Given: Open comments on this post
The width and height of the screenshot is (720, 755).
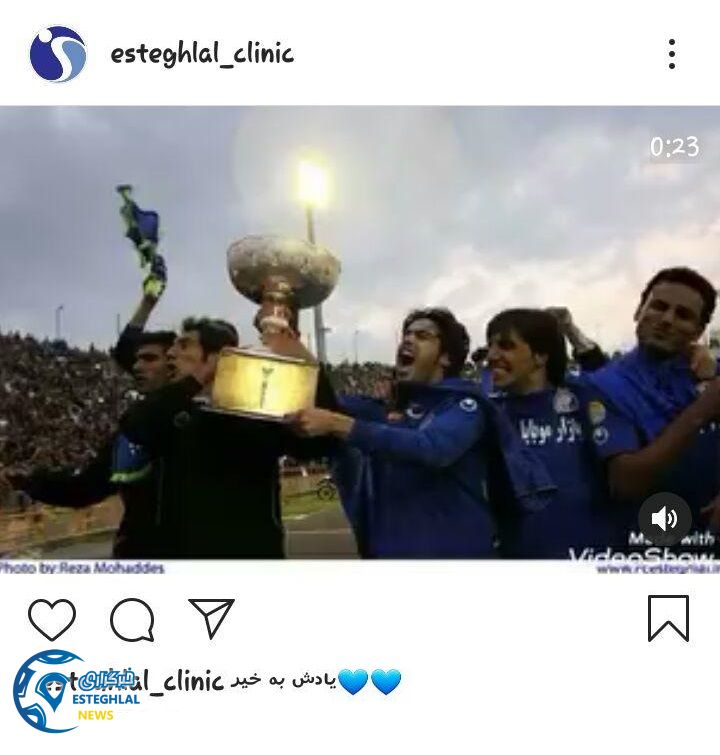Looking at the screenshot, I should (x=132, y=619).
